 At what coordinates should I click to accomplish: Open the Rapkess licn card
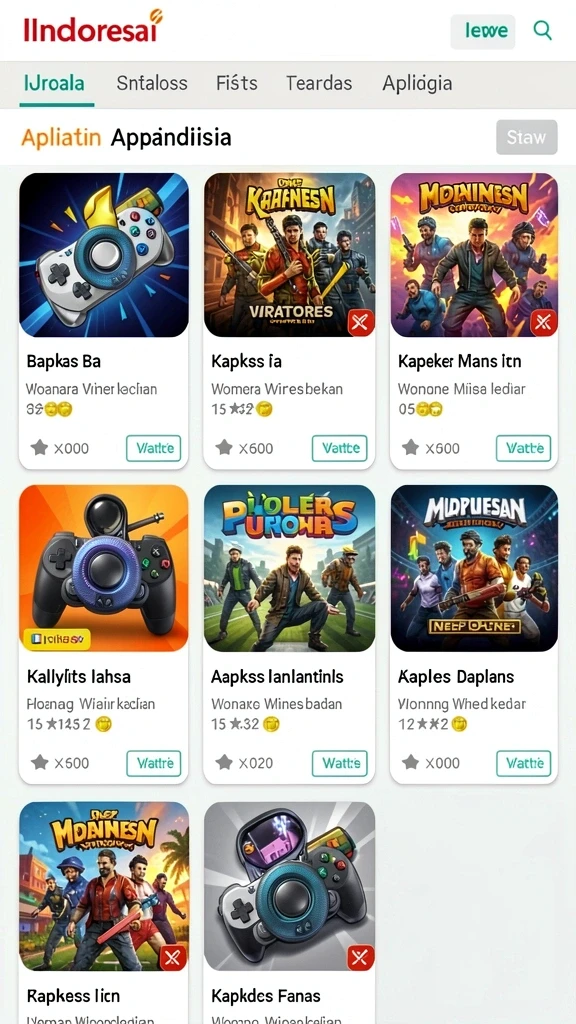coord(104,912)
